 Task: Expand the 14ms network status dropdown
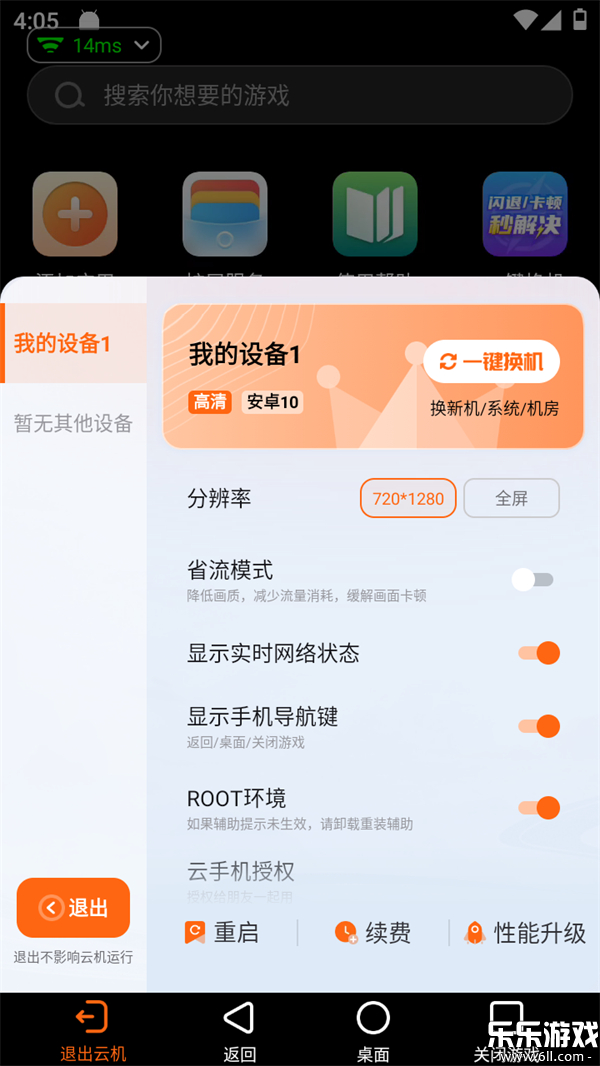pos(95,45)
